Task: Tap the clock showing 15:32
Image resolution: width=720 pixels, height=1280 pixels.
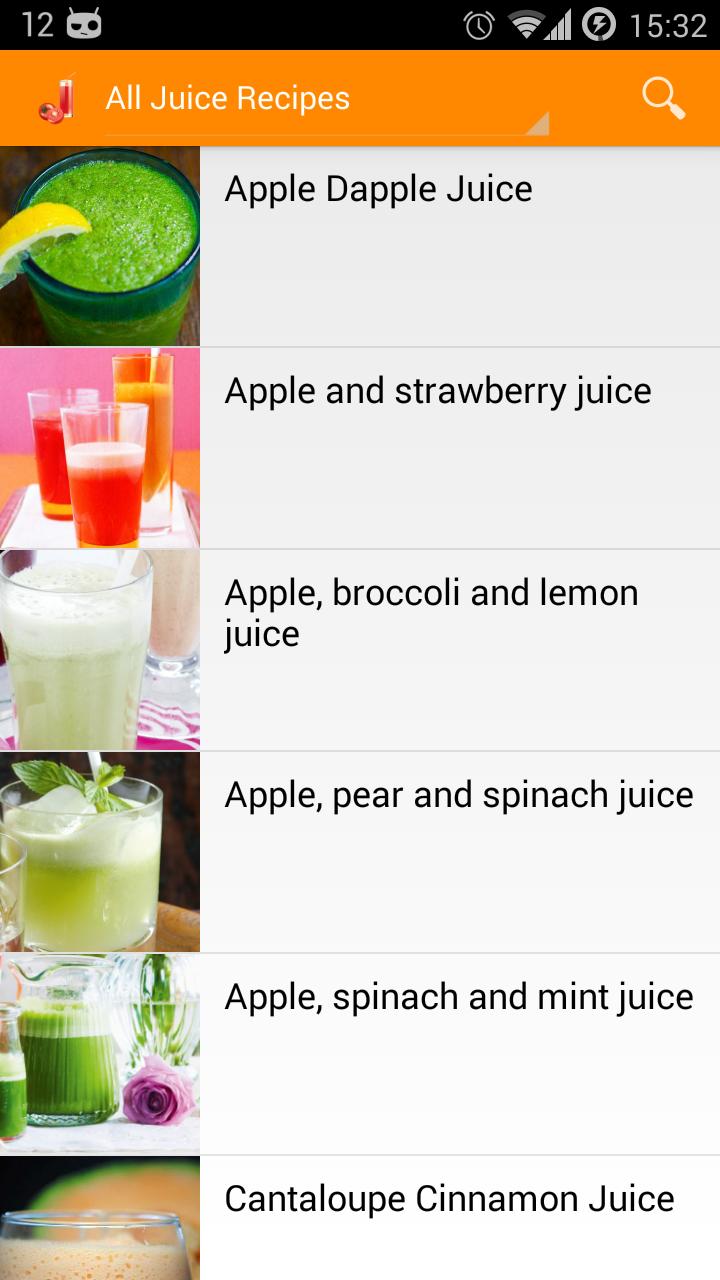Action: point(669,23)
